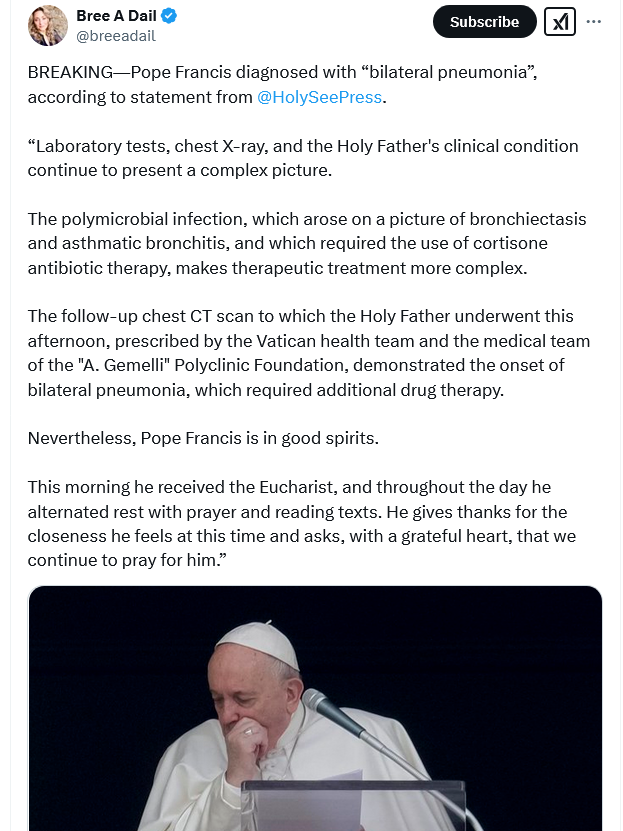The image size is (623, 831).
Task: Open the @HolySeePress mention link
Action: (x=320, y=97)
